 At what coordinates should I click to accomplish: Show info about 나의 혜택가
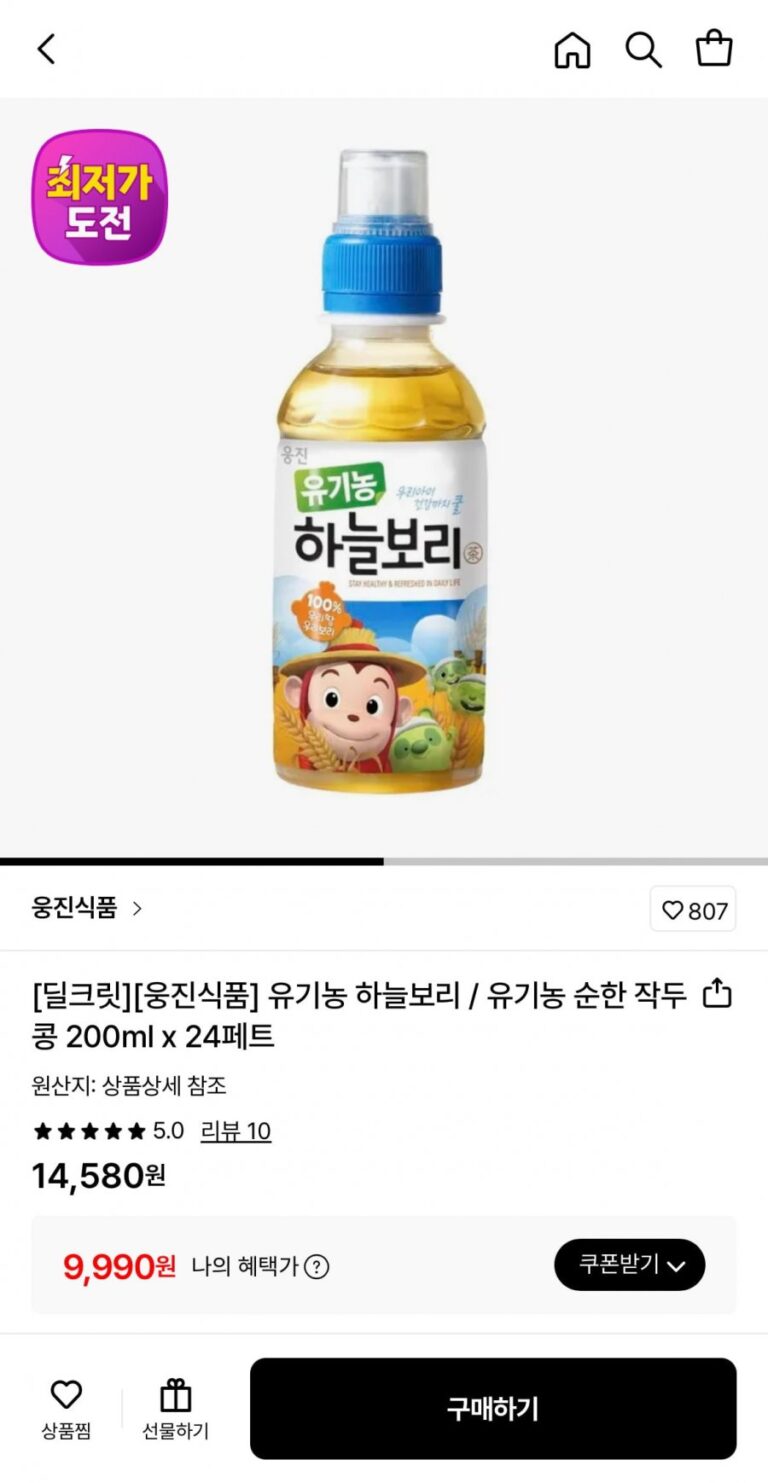pos(316,1266)
